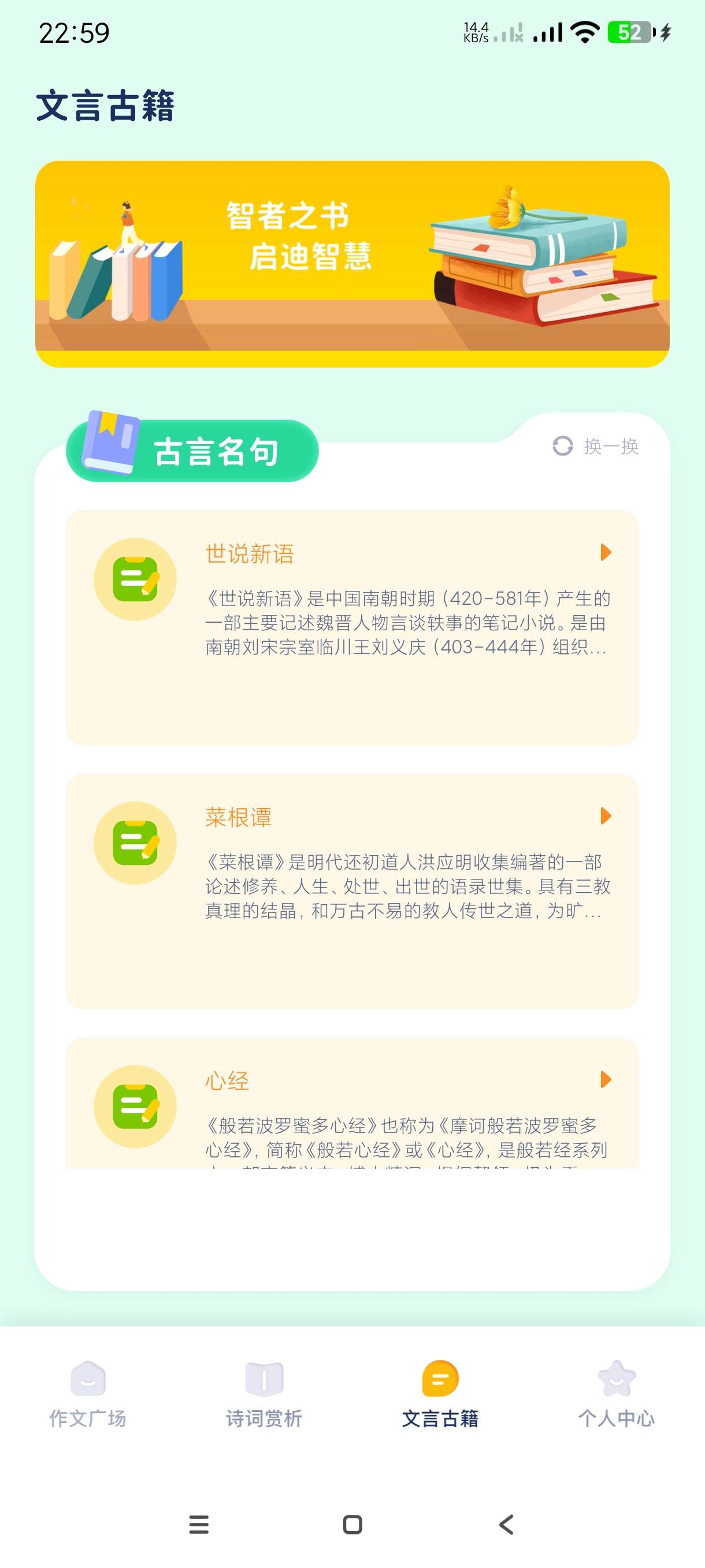
Task: Go to the 个人中心 tab
Action: point(616,1393)
